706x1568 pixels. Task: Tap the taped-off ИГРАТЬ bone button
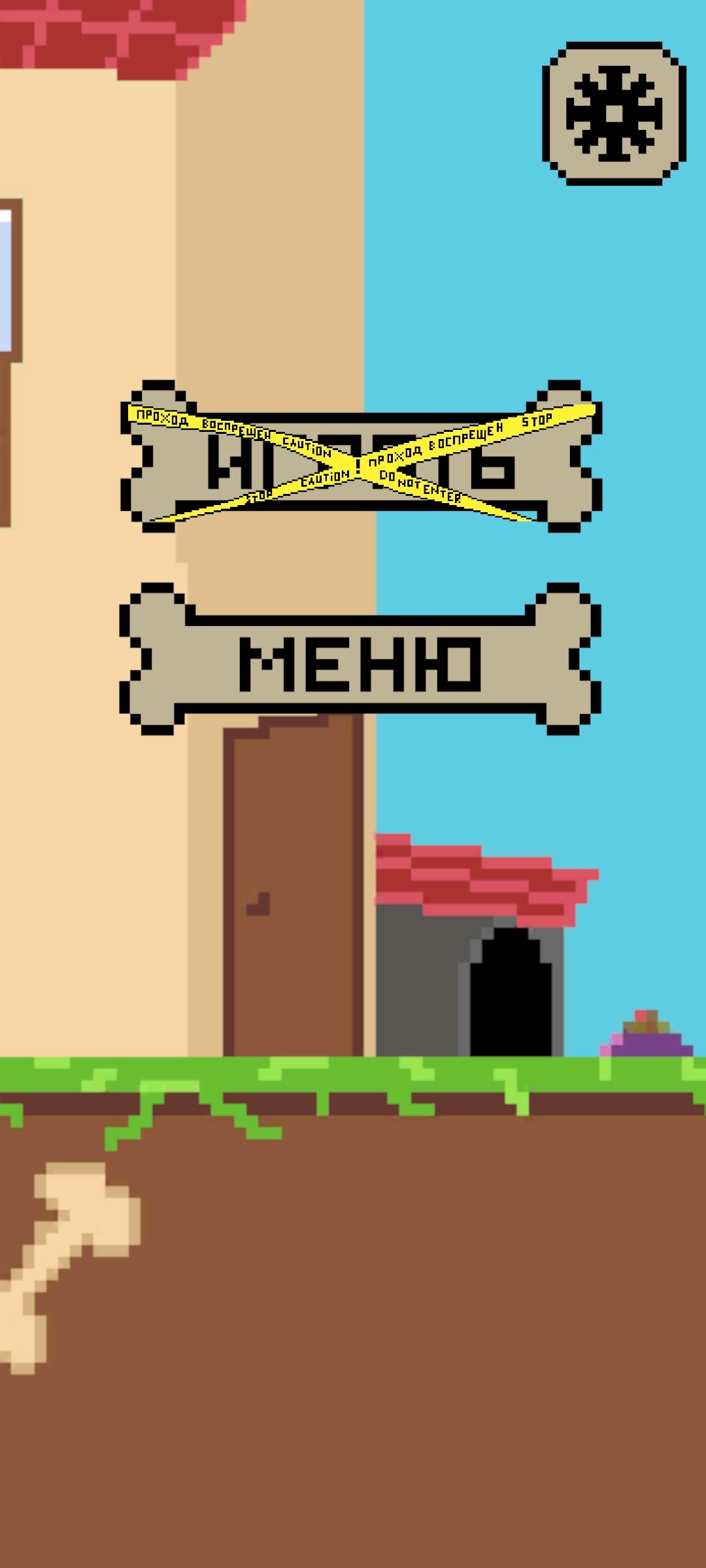coord(360,457)
